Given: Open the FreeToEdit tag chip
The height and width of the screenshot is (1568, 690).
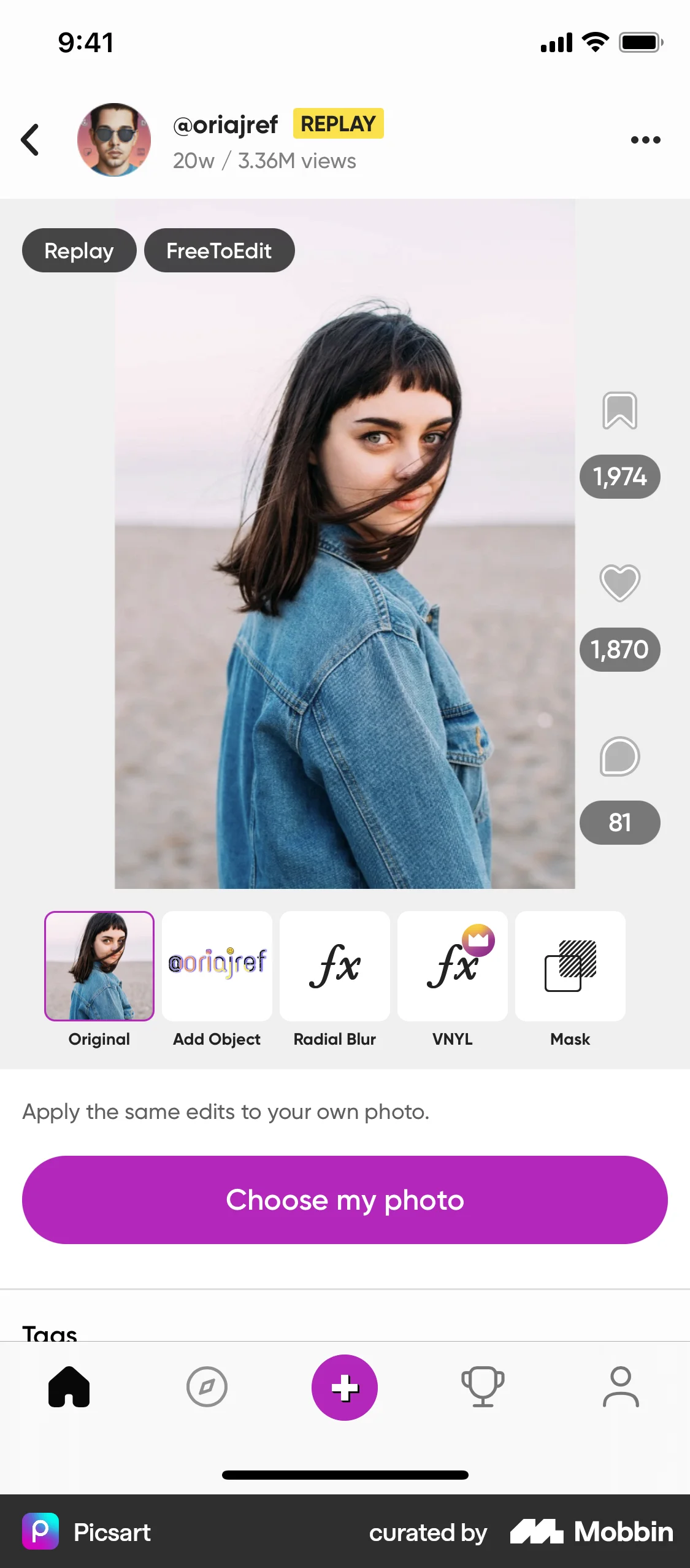Looking at the screenshot, I should (x=219, y=250).
